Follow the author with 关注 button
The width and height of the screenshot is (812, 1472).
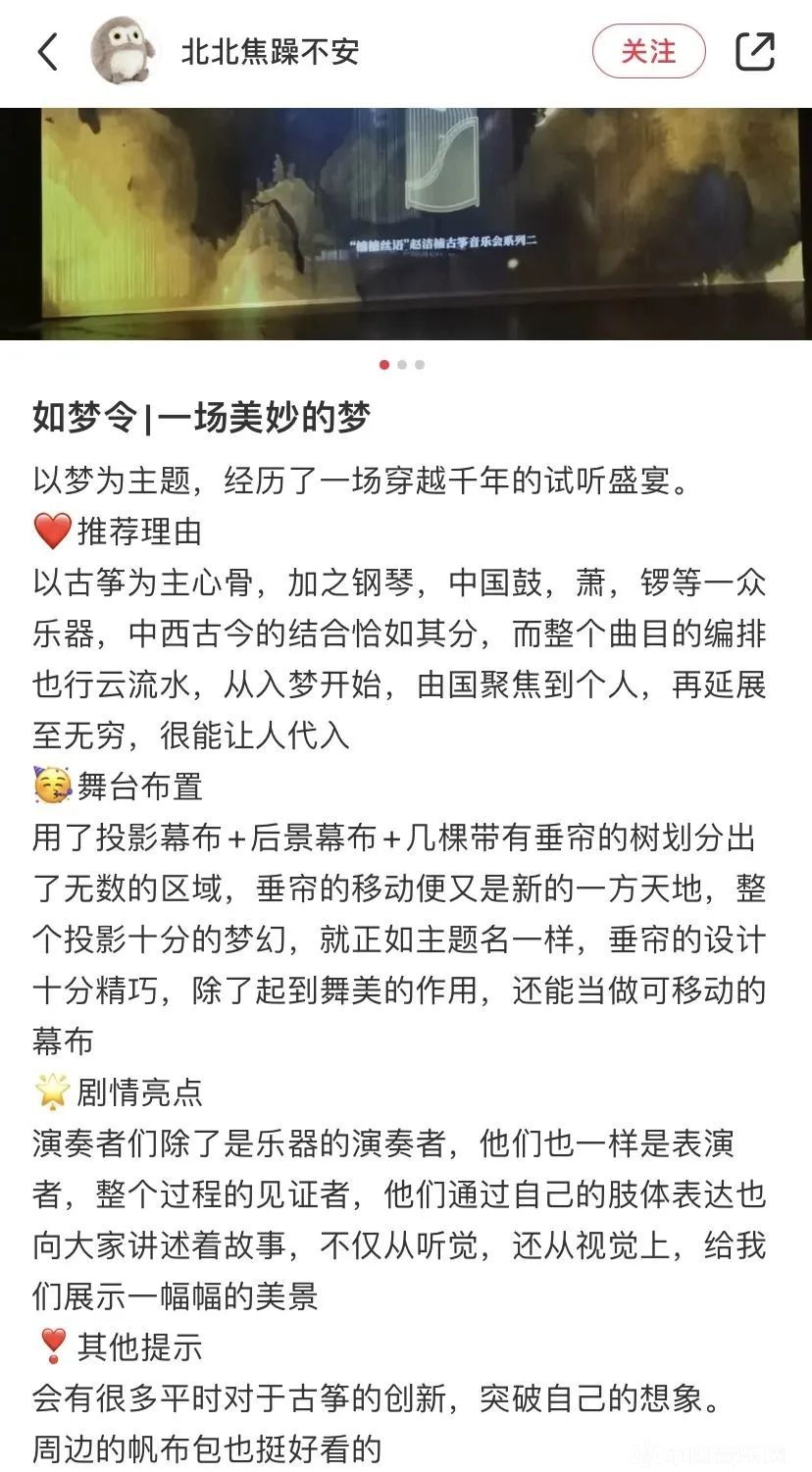pos(648,52)
